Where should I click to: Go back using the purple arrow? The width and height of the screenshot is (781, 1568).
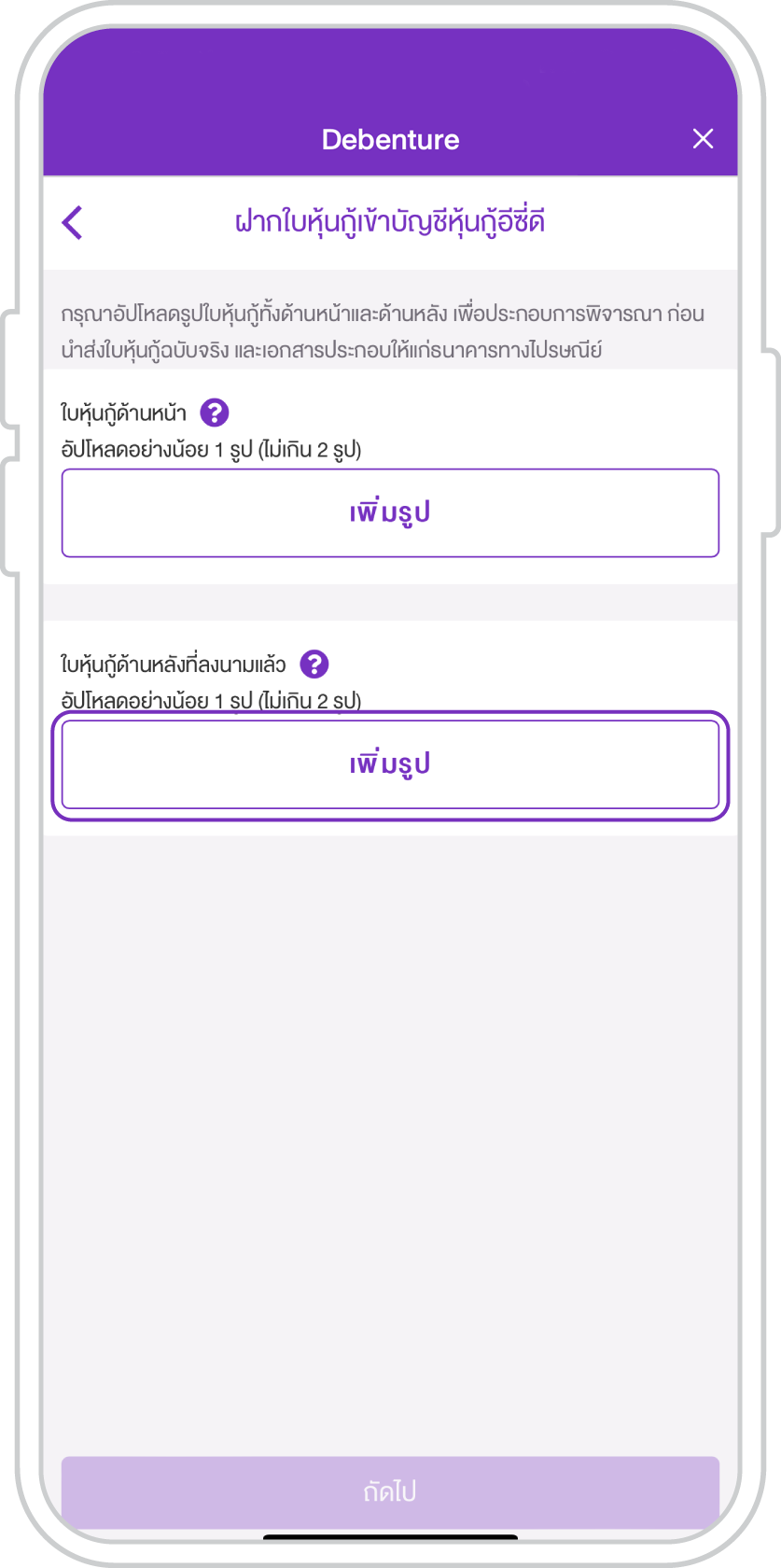pos(72,222)
